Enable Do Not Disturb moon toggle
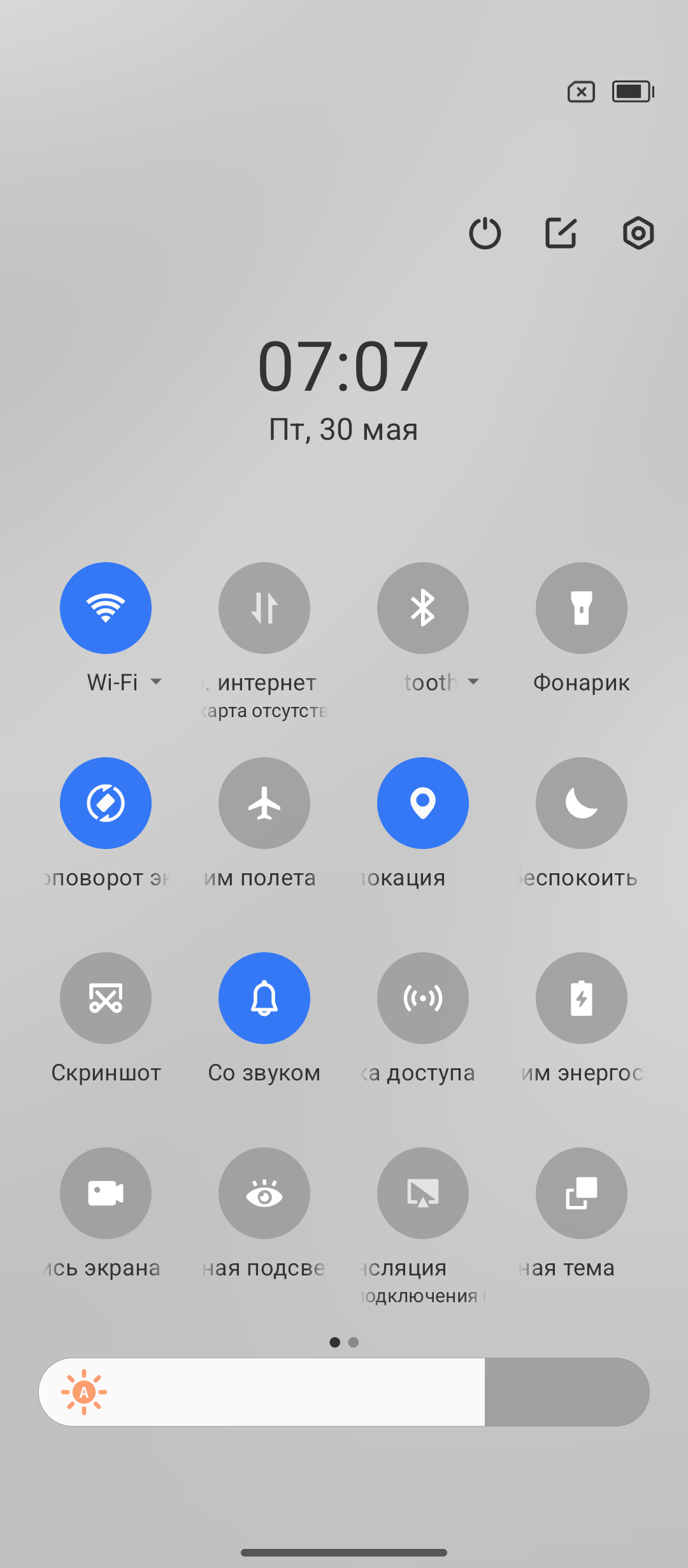 [x=582, y=803]
